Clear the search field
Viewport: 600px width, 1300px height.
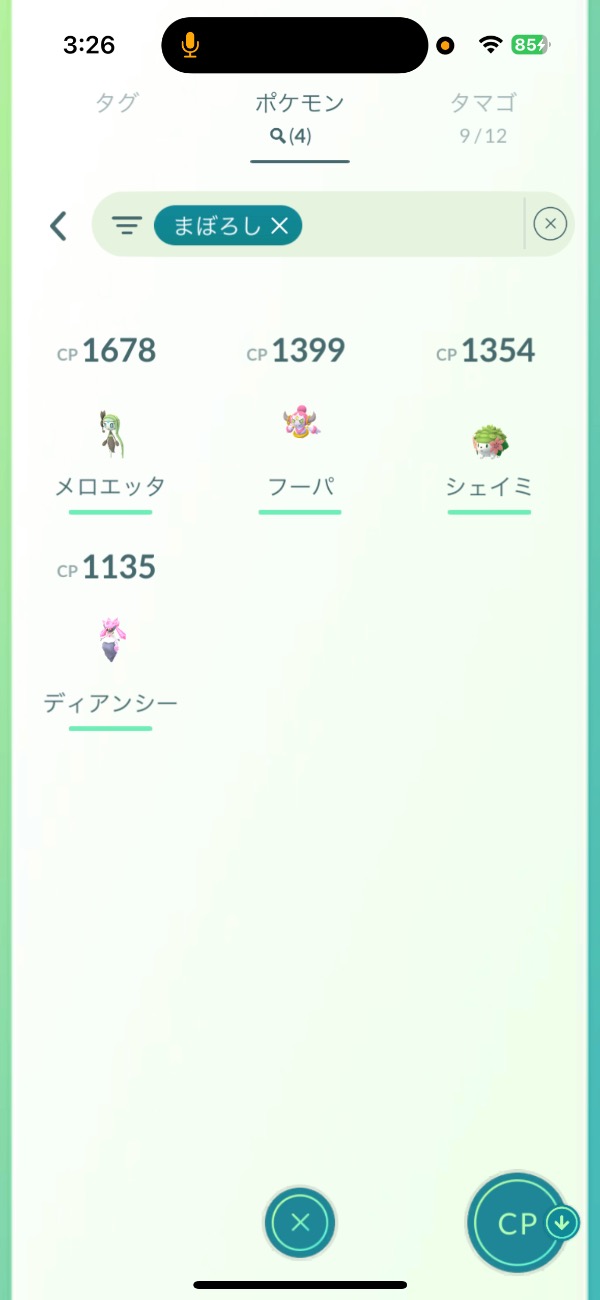point(550,225)
